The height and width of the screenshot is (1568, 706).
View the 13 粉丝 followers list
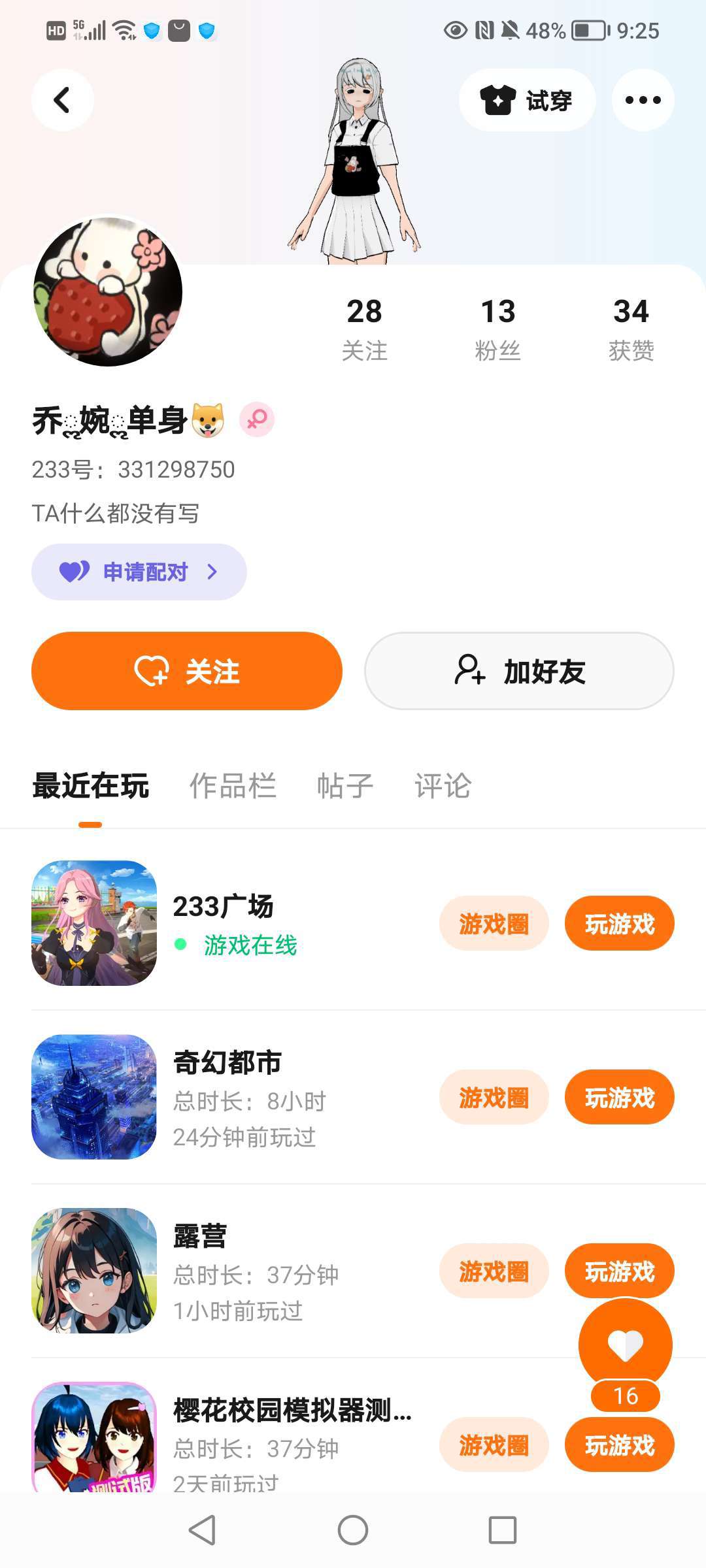tap(497, 328)
